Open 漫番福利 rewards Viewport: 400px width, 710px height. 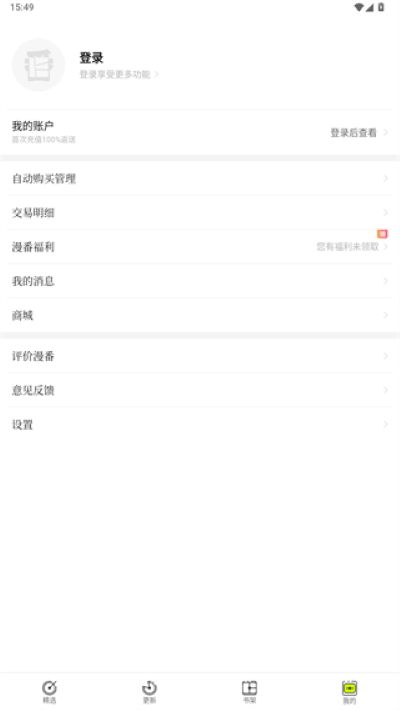pyautogui.click(x=200, y=247)
